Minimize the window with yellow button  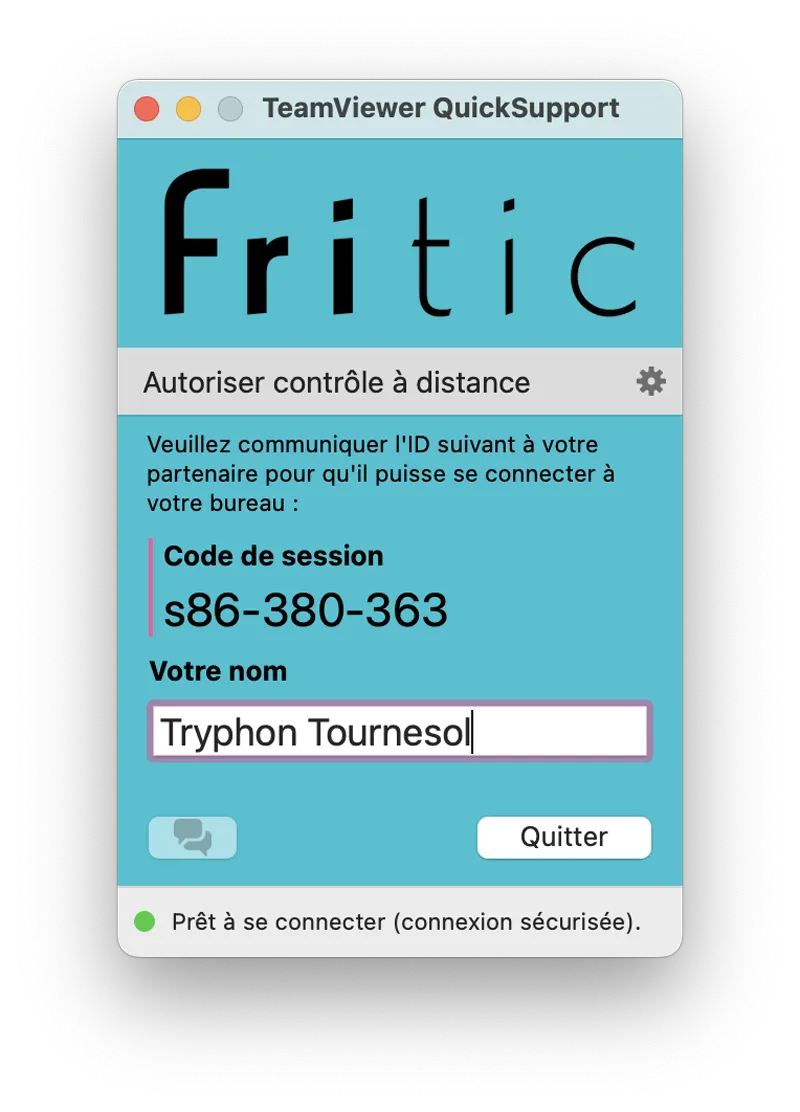tap(188, 109)
